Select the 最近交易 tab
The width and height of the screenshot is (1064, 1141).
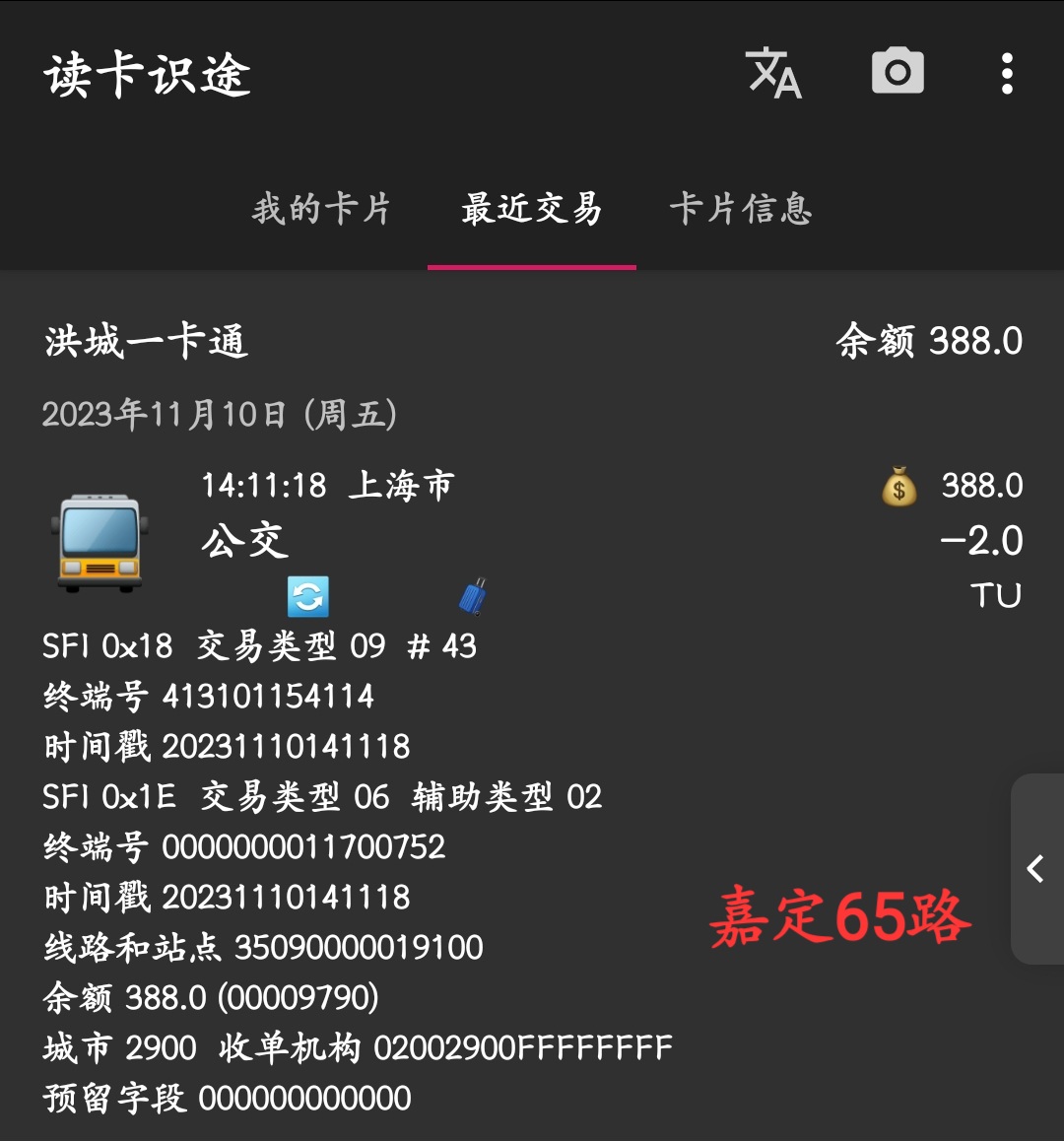(531, 209)
